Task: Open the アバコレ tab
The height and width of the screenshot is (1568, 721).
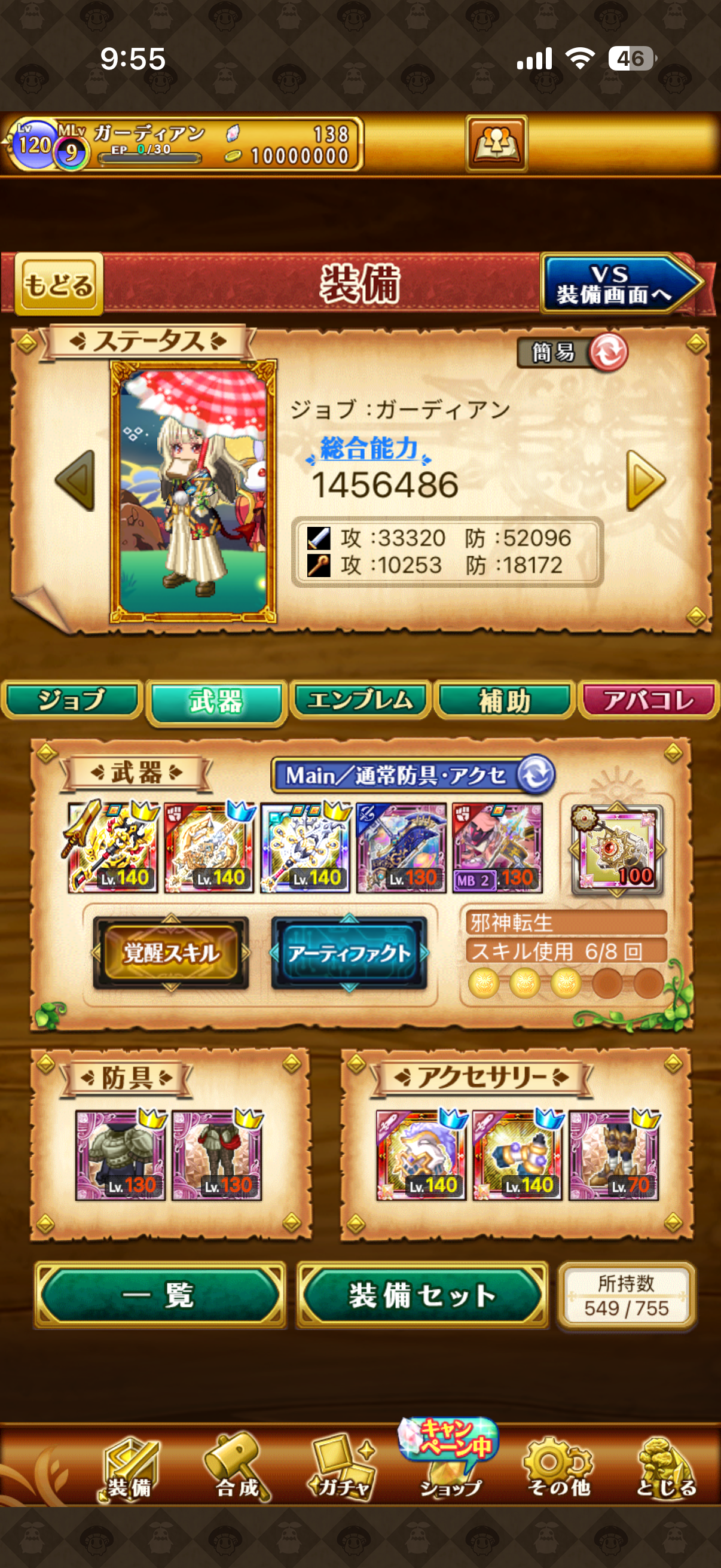Action: 649,701
